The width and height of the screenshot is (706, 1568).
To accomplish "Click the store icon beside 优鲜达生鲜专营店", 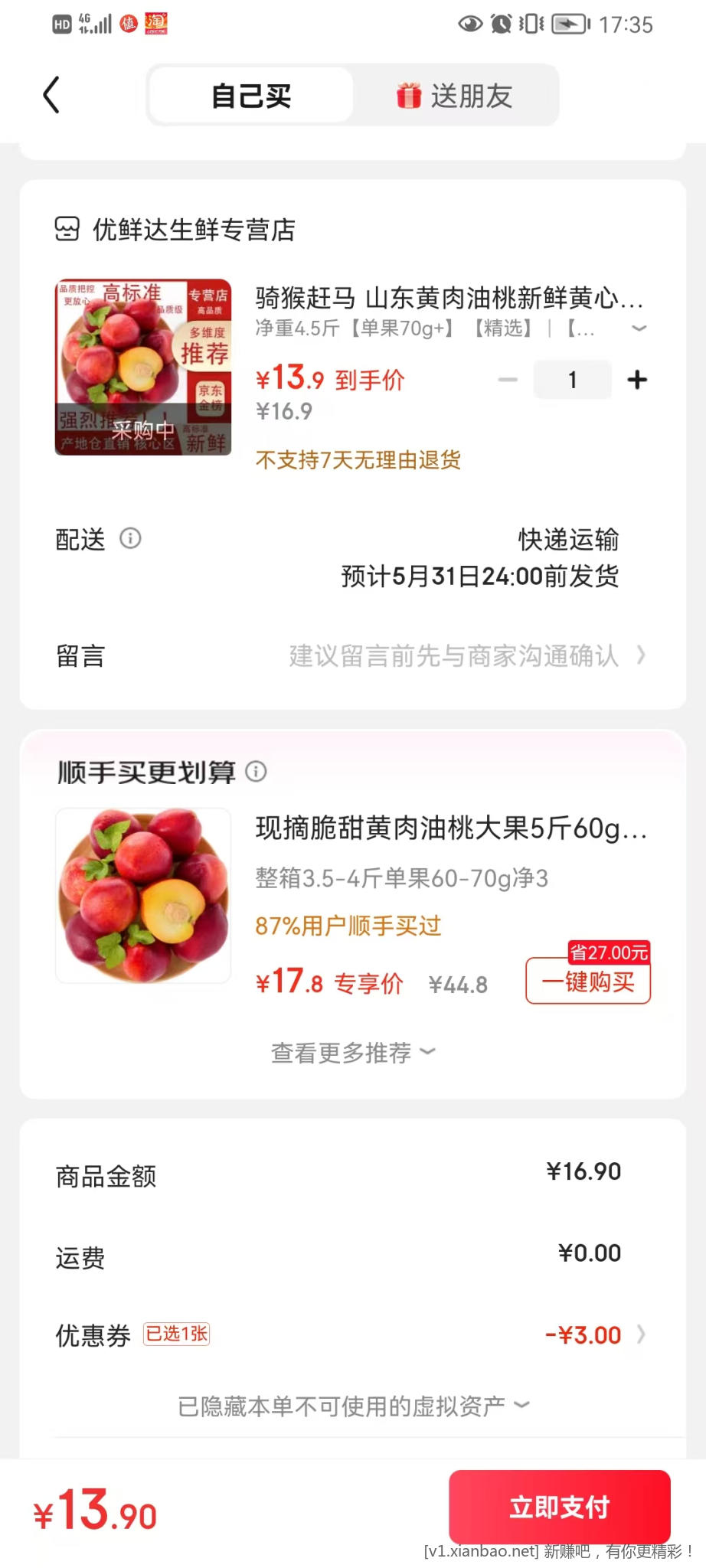I will coord(68,228).
